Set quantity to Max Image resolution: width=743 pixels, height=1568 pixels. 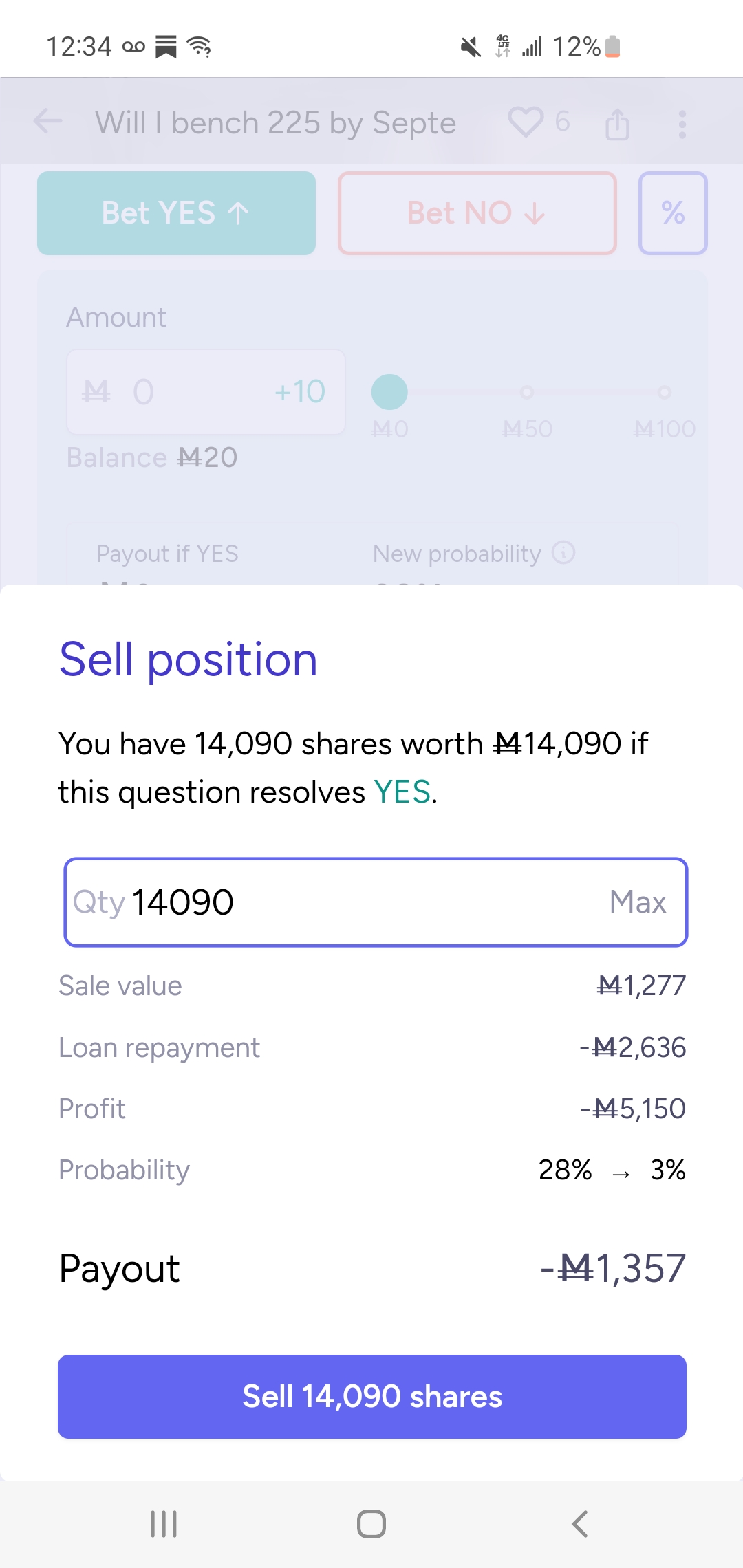[638, 902]
